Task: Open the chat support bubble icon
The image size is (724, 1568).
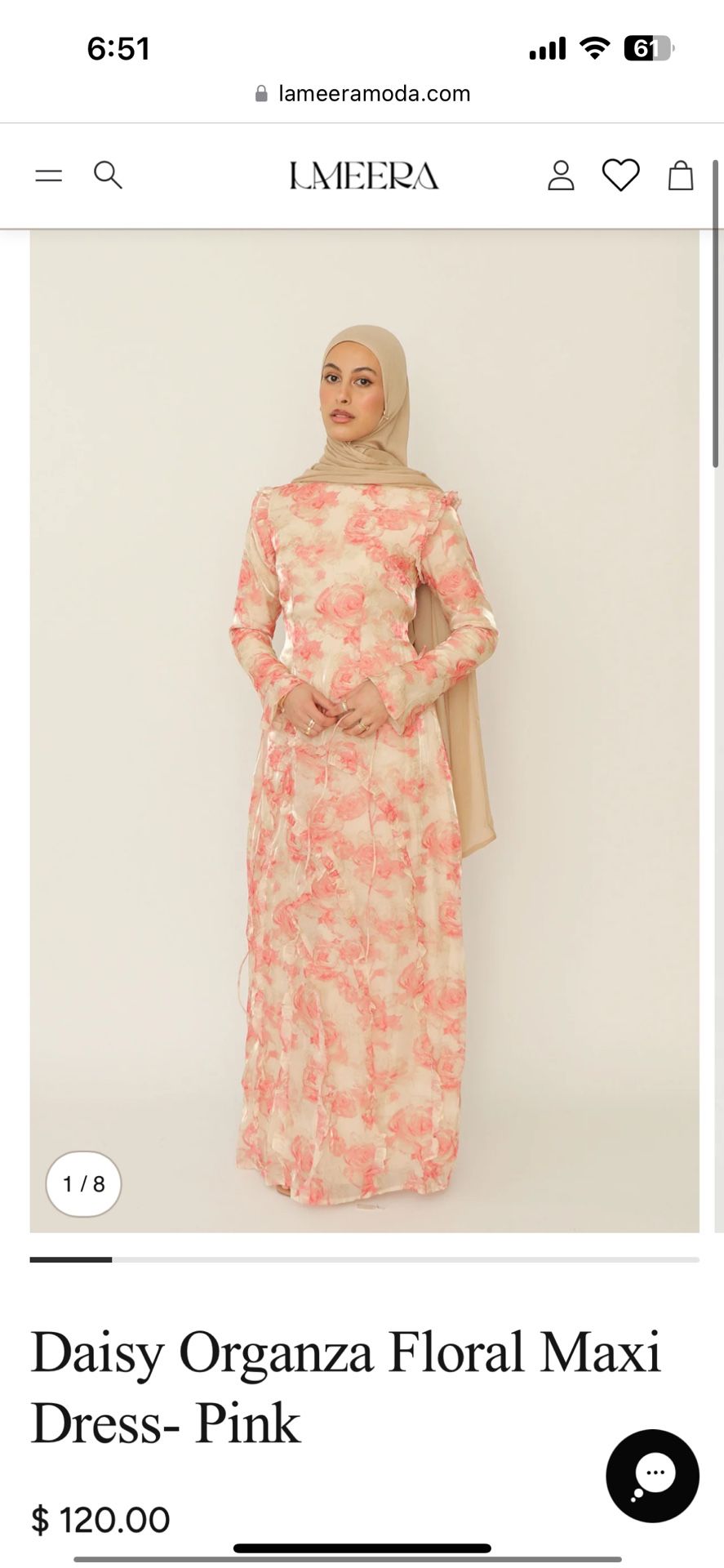Action: tap(652, 1477)
